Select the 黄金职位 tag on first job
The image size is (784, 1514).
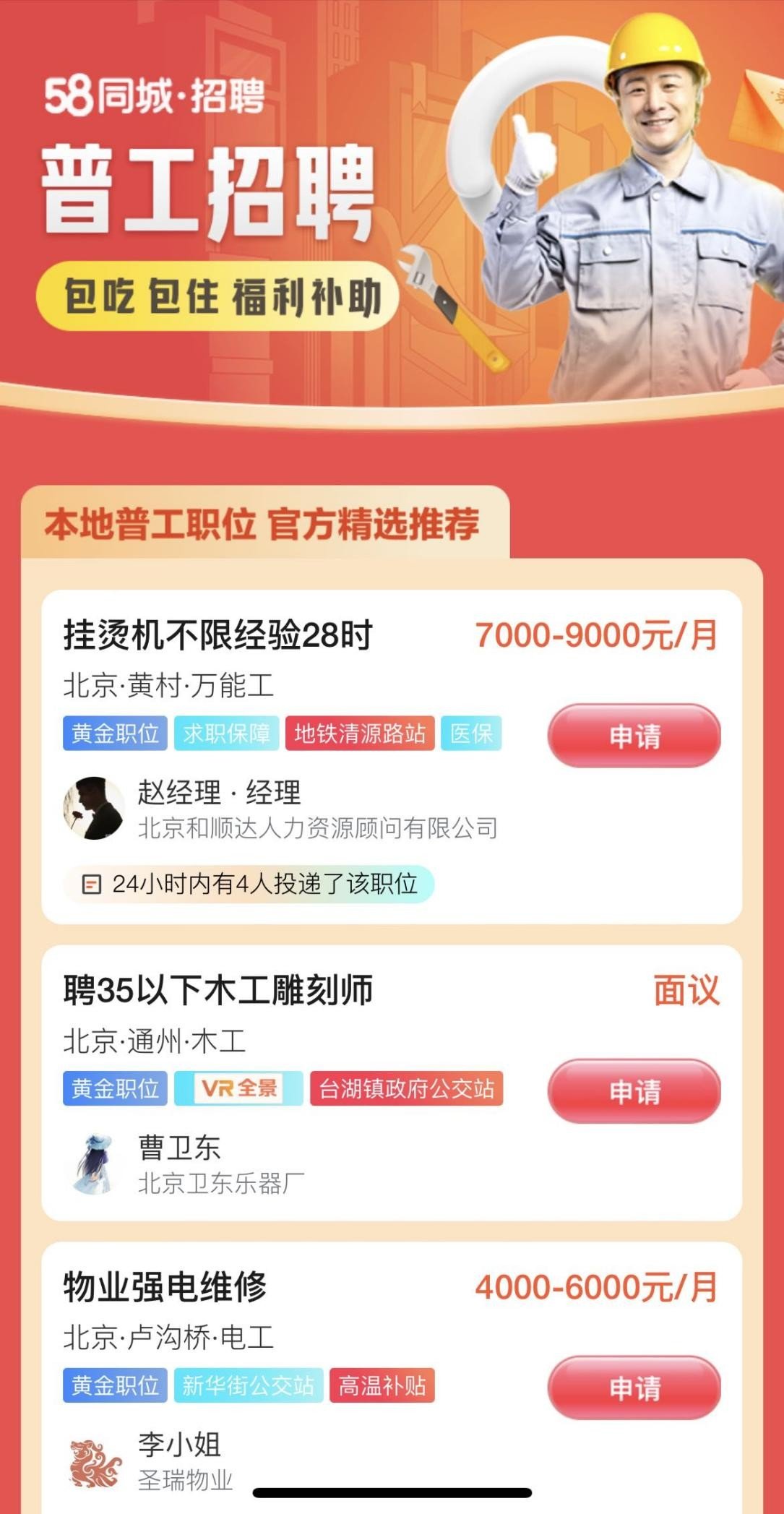tap(114, 734)
